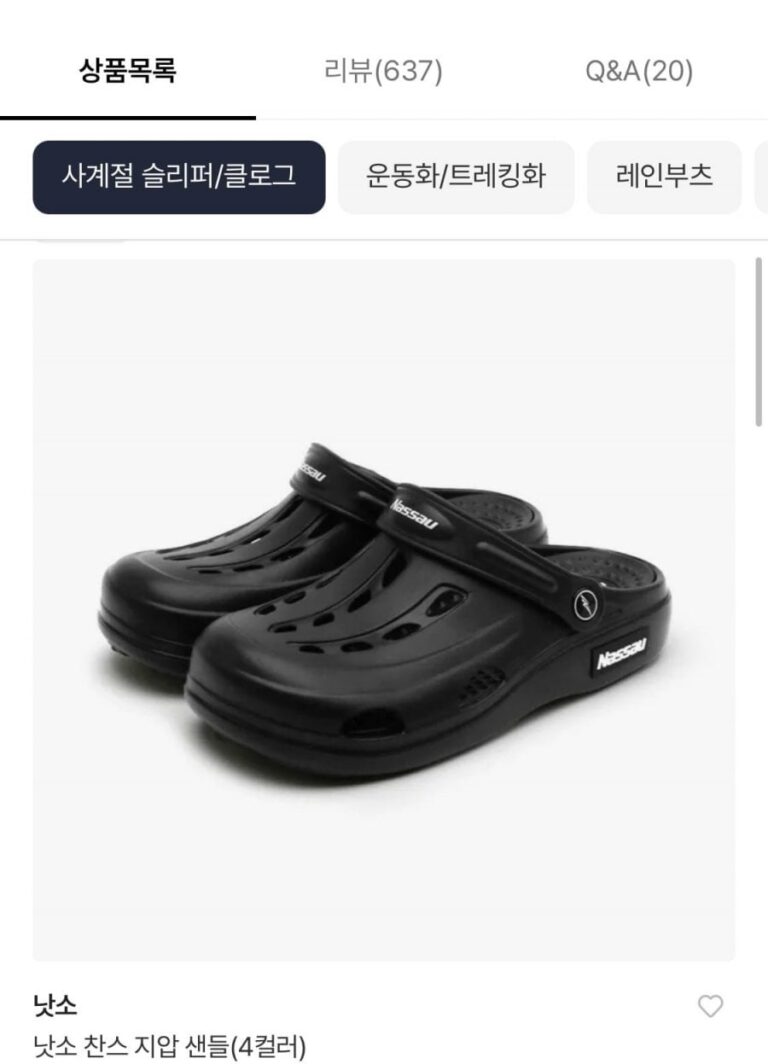Switch to the 리뷰(637) tab
This screenshot has height=1064, width=768.
point(383,72)
